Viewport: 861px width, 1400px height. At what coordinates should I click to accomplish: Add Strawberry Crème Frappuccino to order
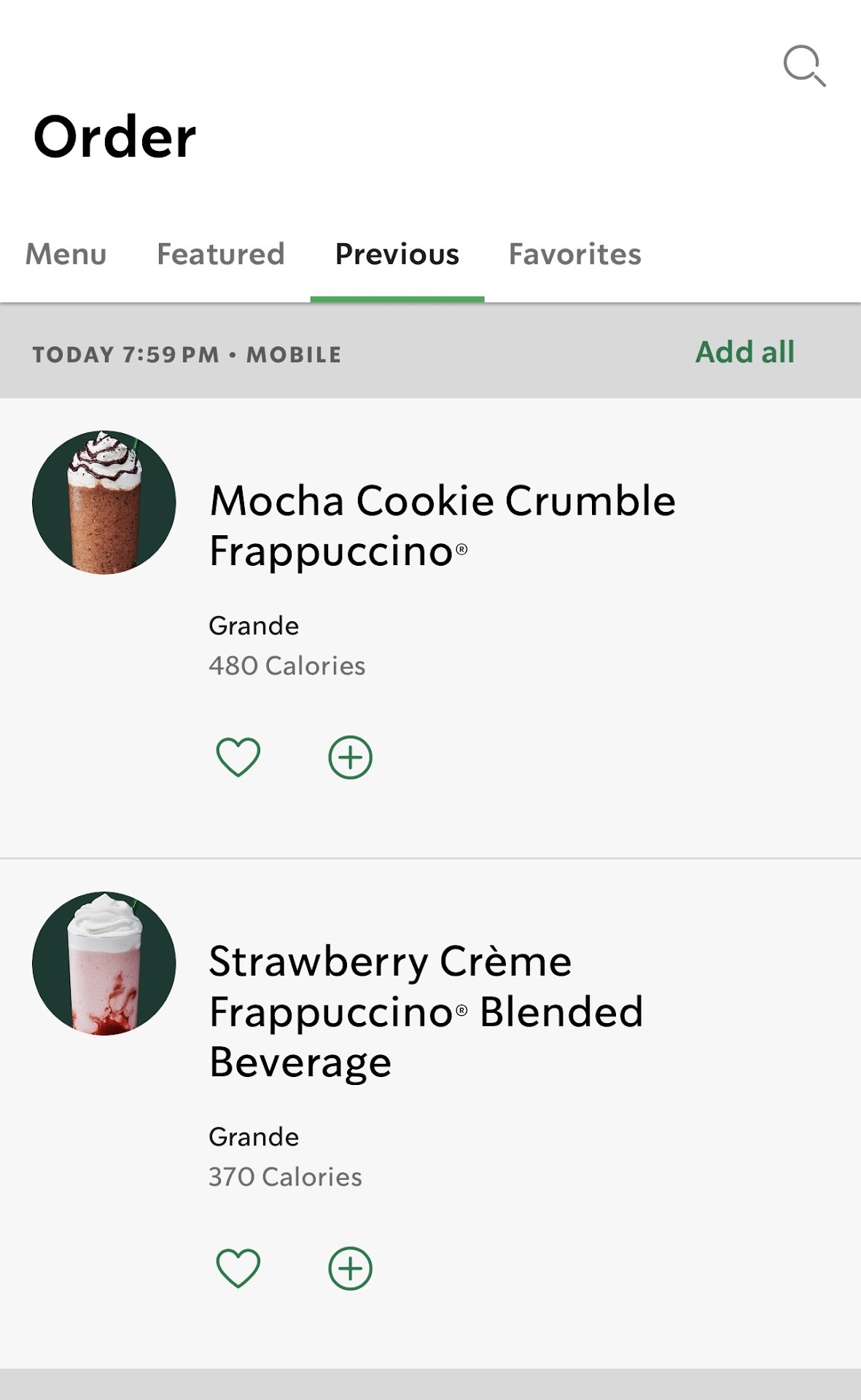pos(350,1268)
